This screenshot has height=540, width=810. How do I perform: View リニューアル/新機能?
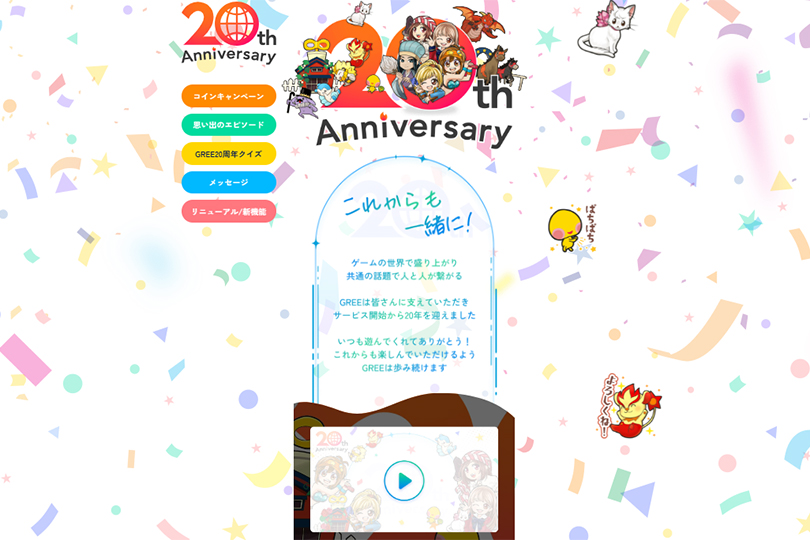(229, 212)
